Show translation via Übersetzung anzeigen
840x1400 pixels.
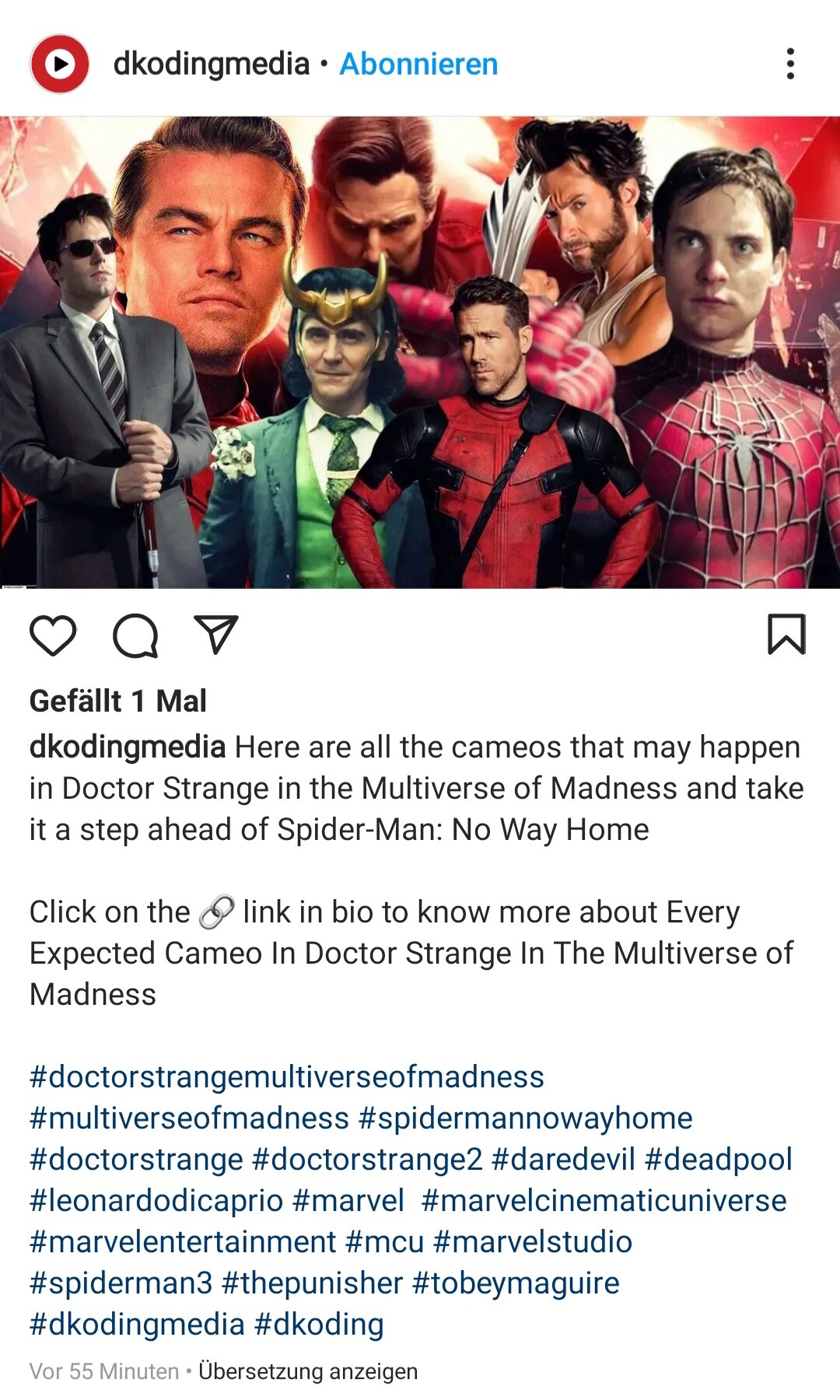(x=308, y=1371)
